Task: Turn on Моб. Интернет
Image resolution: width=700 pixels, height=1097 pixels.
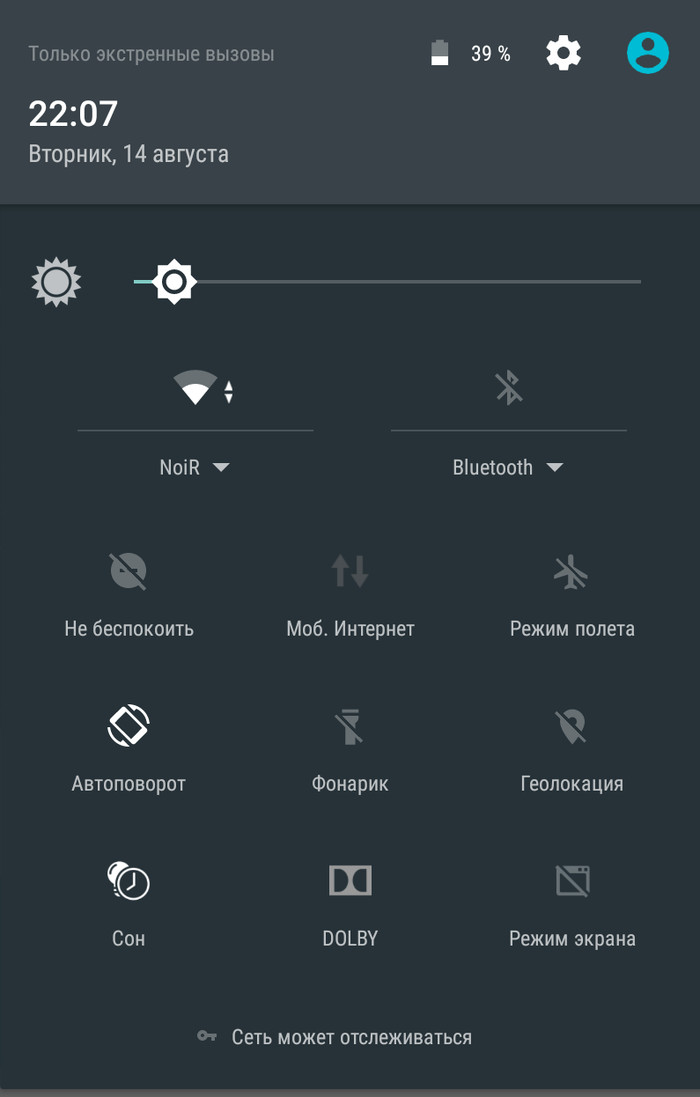Action: coord(350,592)
